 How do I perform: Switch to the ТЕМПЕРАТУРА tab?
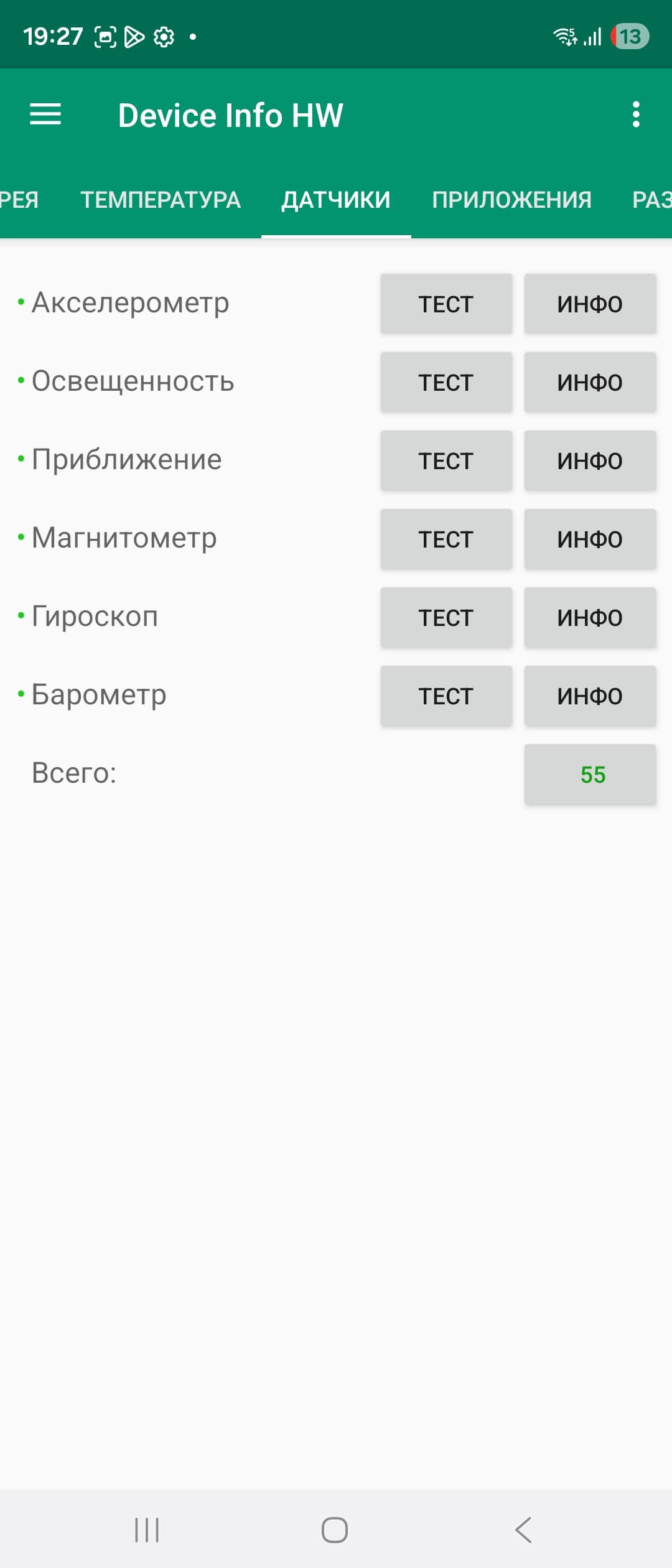[161, 200]
